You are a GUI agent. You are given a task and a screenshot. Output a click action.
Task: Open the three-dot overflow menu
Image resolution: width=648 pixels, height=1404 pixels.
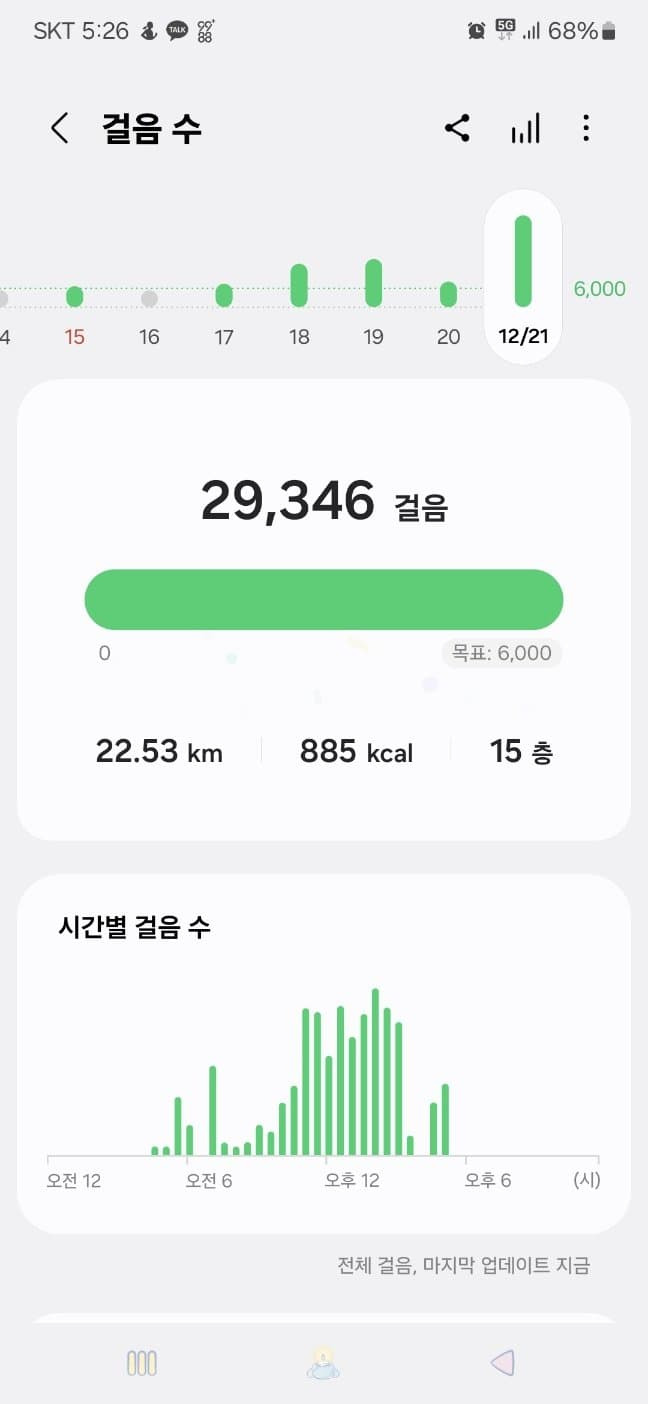586,128
